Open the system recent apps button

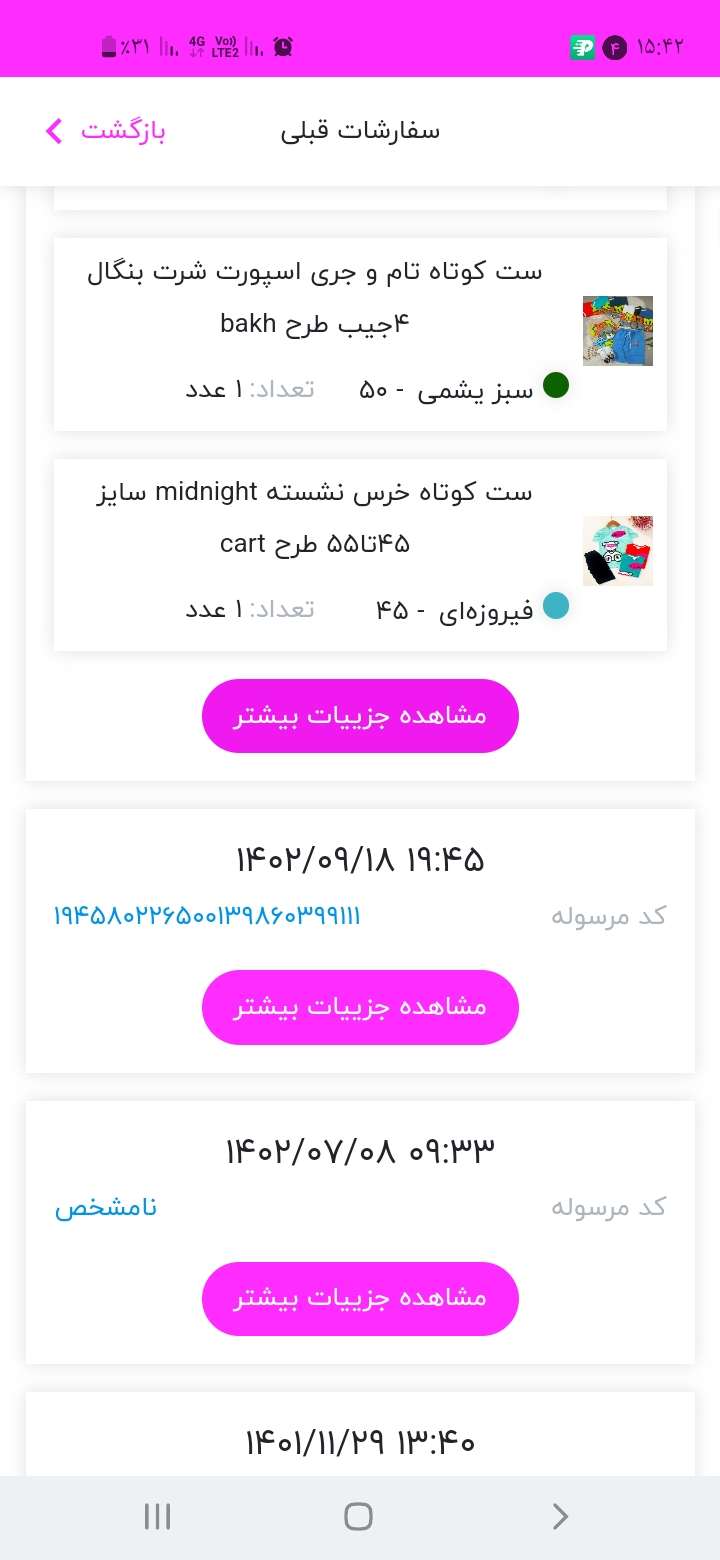pyautogui.click(x=158, y=1516)
